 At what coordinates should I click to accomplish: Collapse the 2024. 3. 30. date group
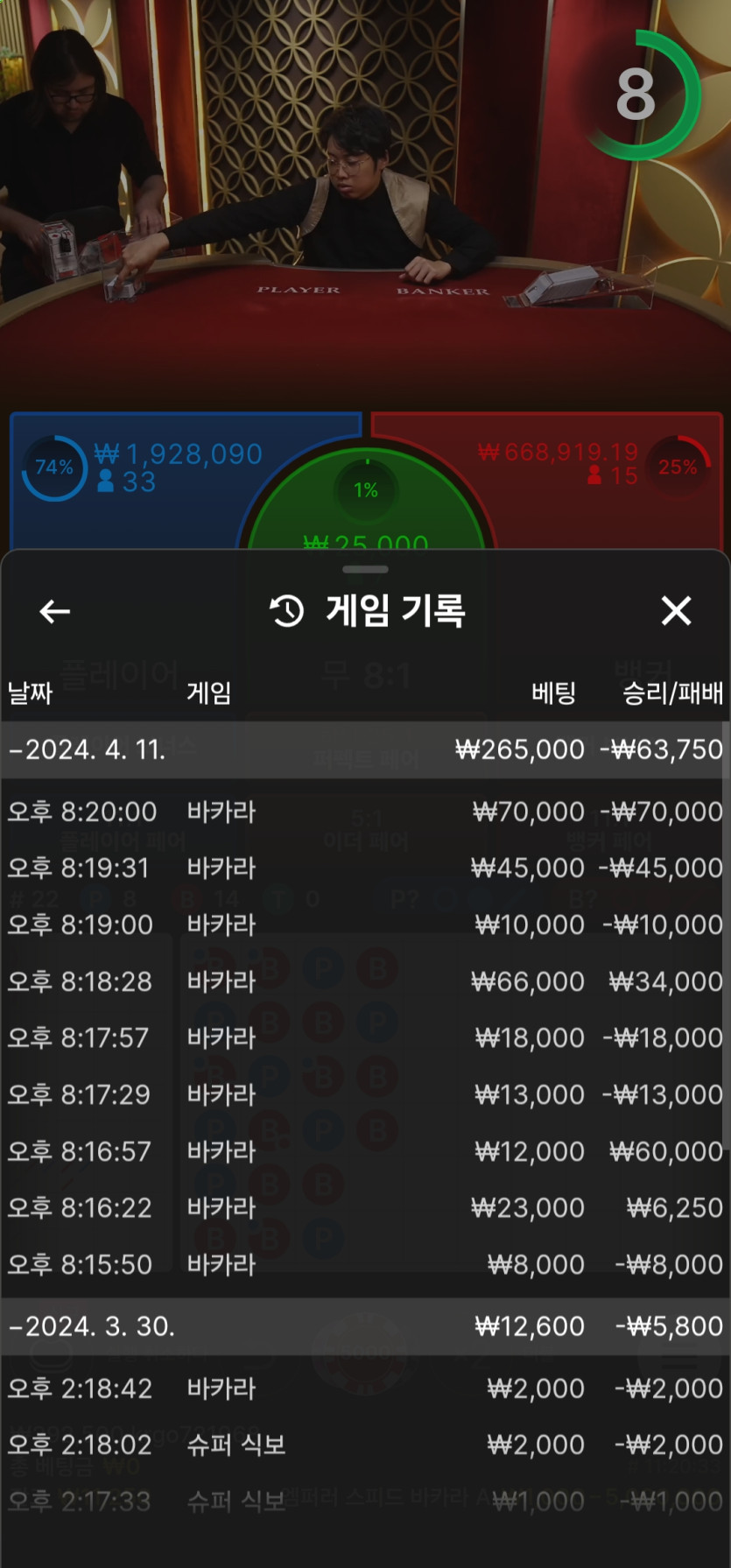92,1326
